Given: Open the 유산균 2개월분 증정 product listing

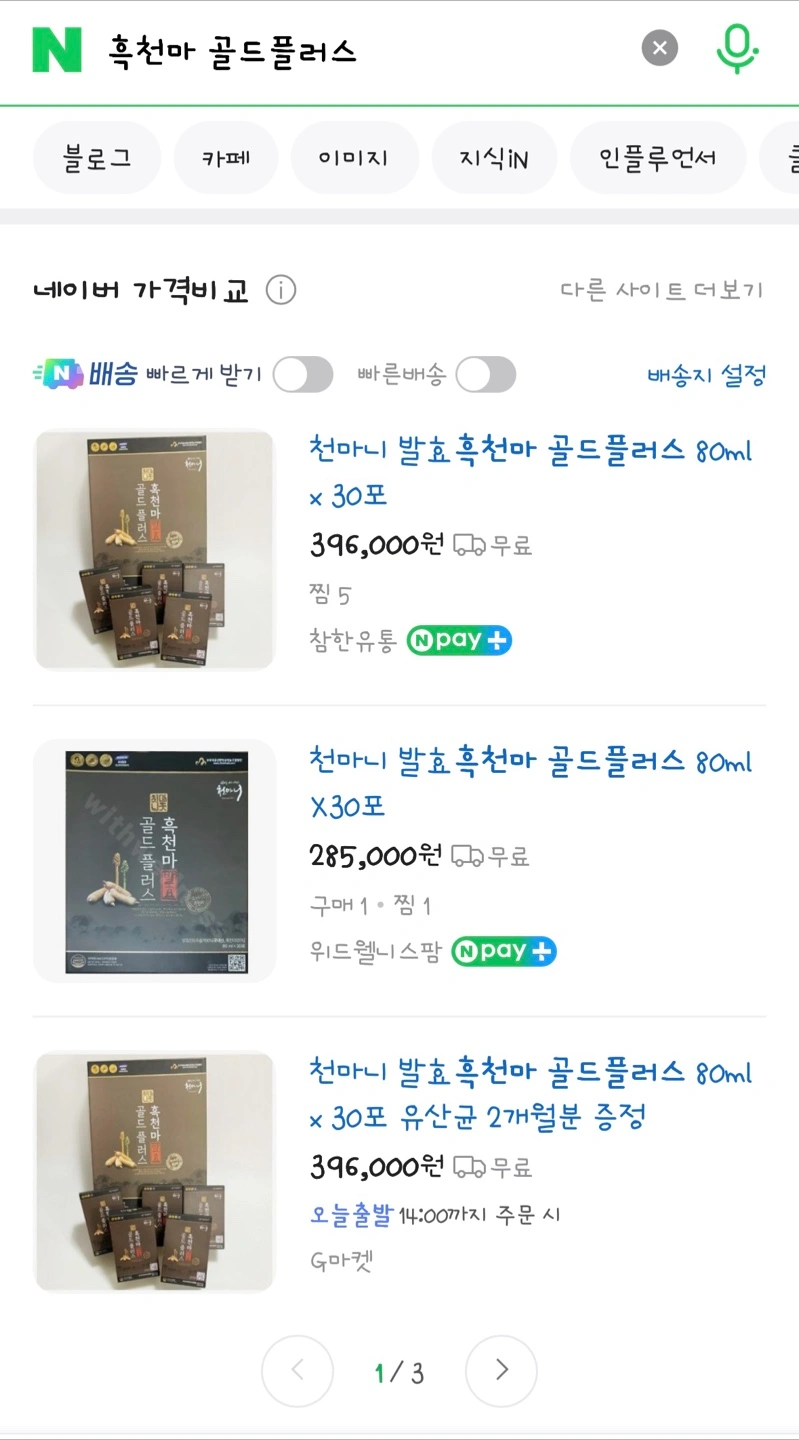Looking at the screenshot, I should pos(531,1093).
